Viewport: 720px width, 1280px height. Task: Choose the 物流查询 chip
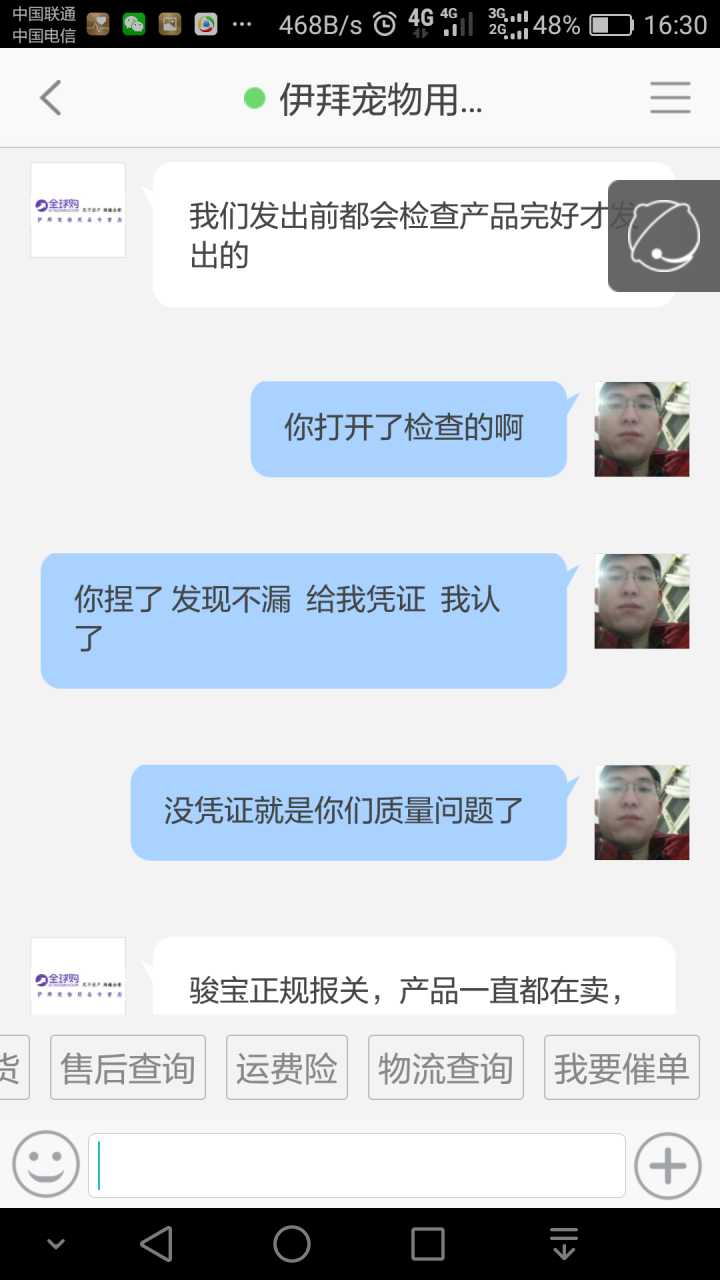click(x=446, y=1068)
